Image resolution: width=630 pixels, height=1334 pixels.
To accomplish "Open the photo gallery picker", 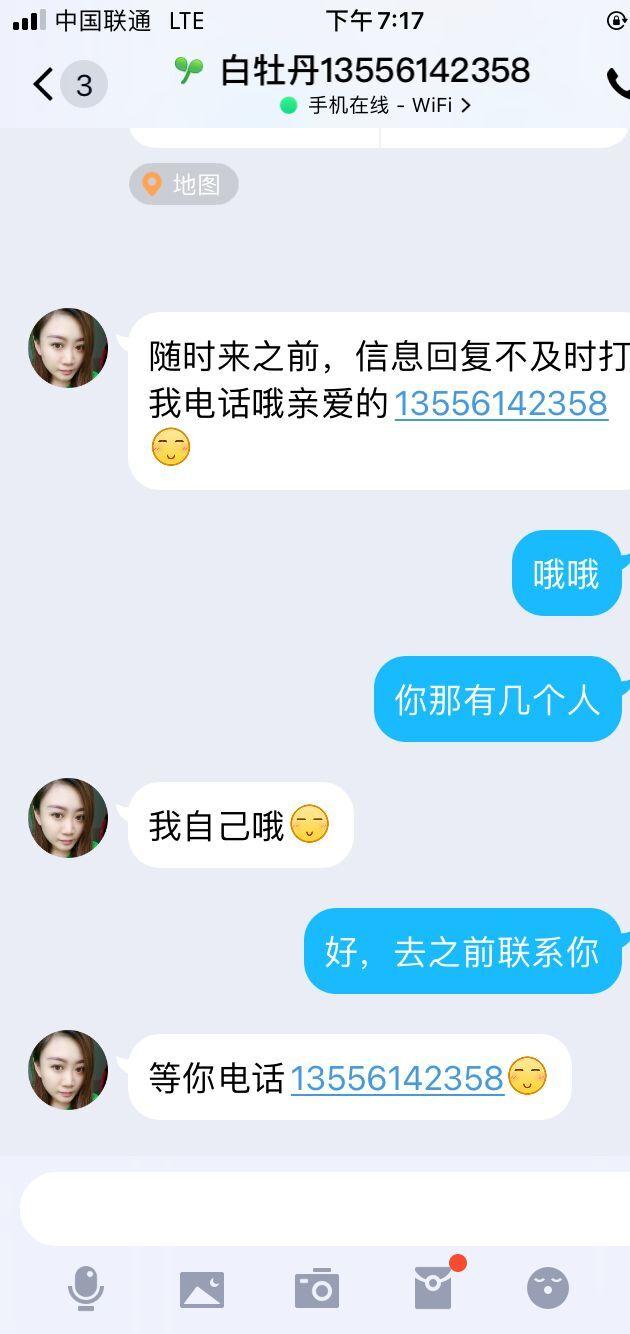I will click(x=202, y=1288).
